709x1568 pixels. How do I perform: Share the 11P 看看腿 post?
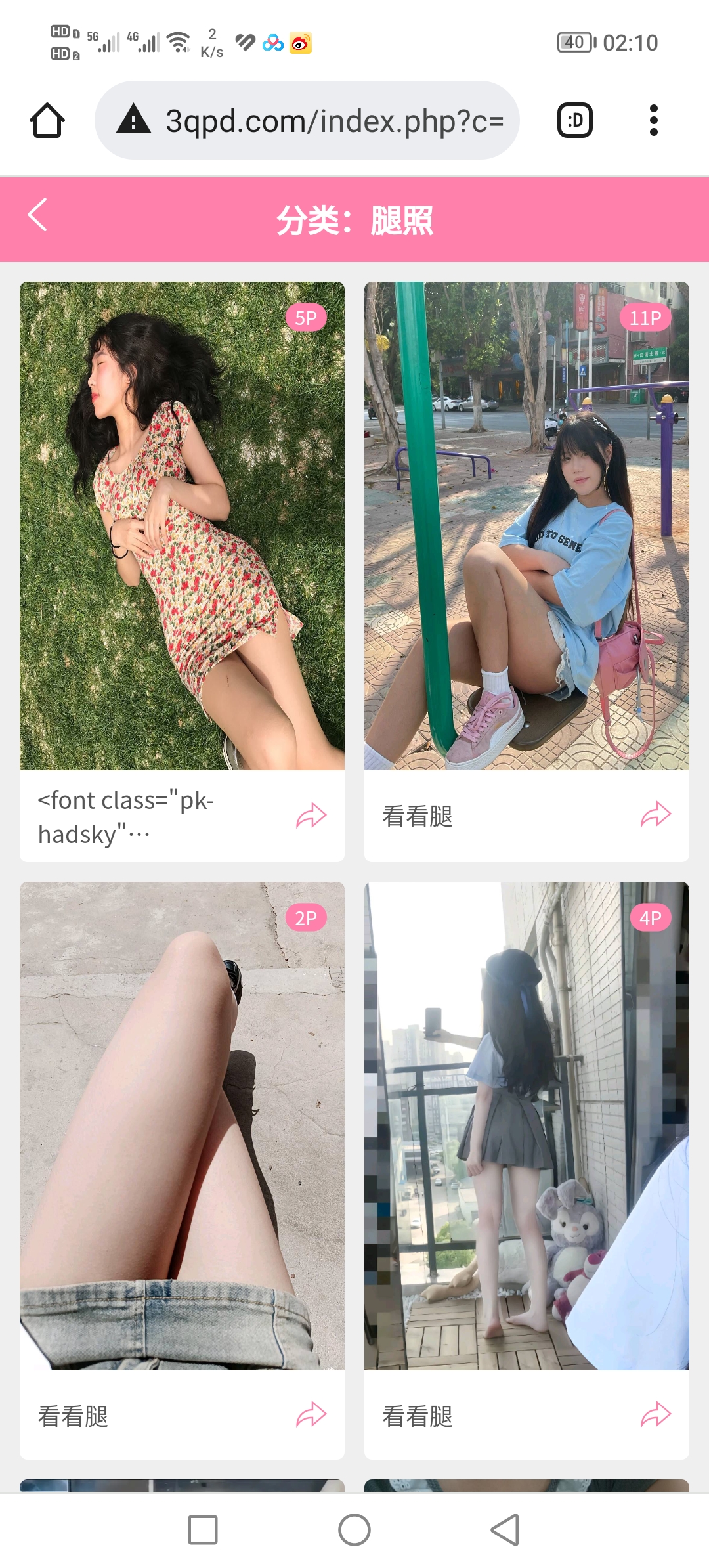[x=655, y=815]
